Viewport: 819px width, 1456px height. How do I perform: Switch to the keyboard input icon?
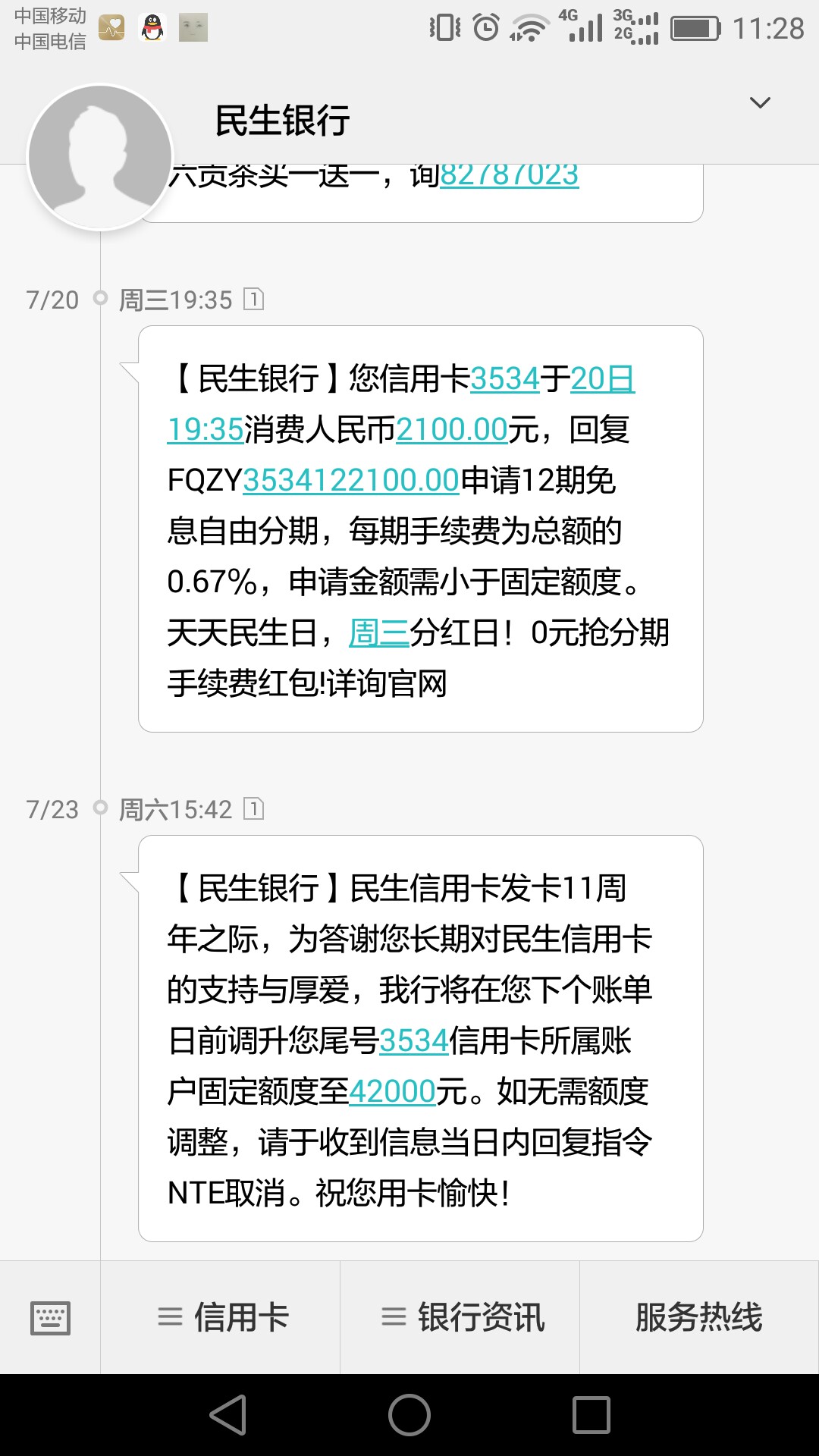coord(50,1318)
